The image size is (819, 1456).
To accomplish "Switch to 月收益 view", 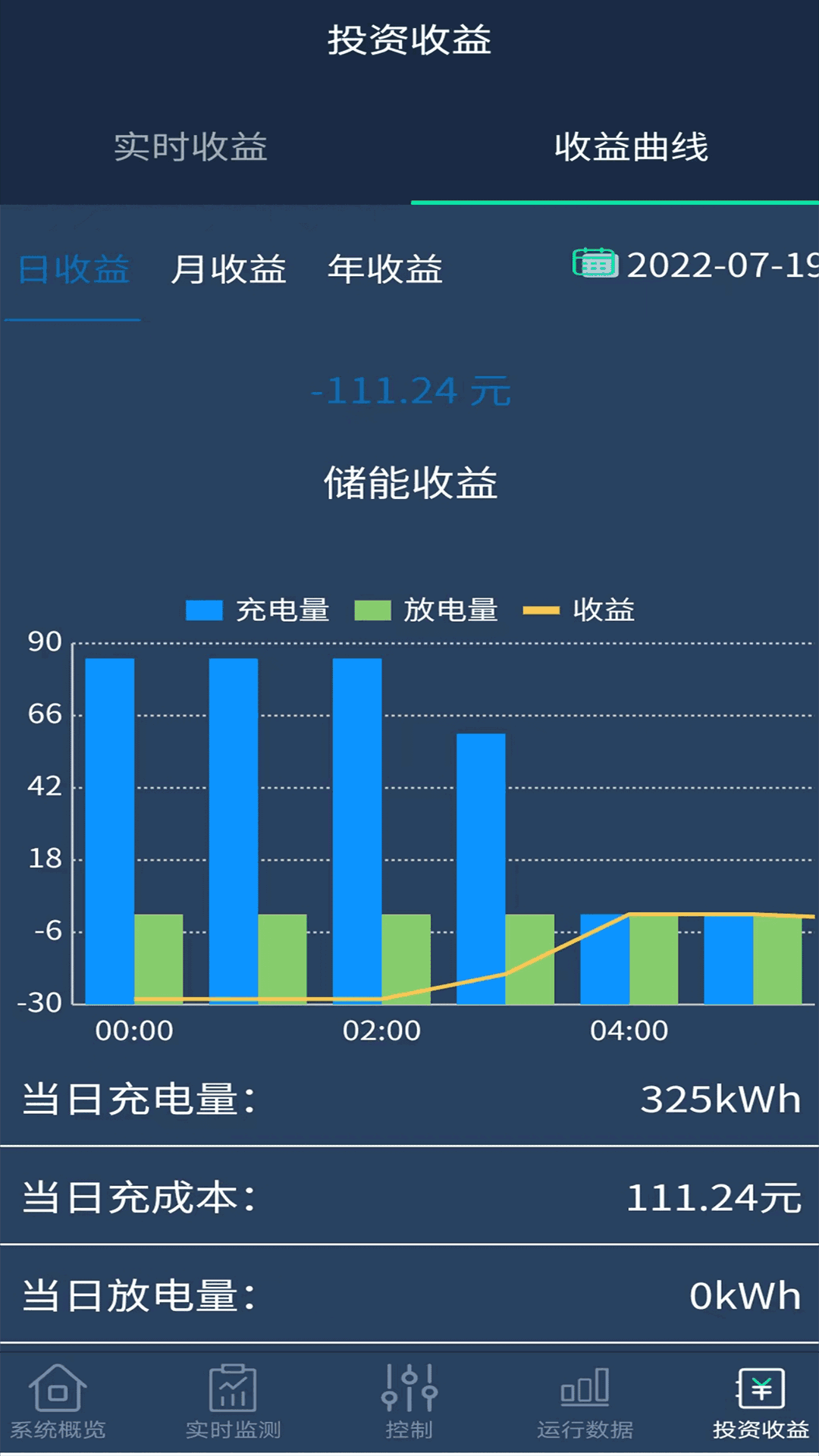I will 228,269.
